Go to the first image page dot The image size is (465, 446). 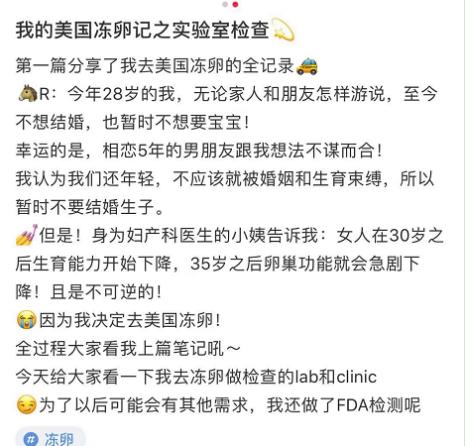[225, 4]
